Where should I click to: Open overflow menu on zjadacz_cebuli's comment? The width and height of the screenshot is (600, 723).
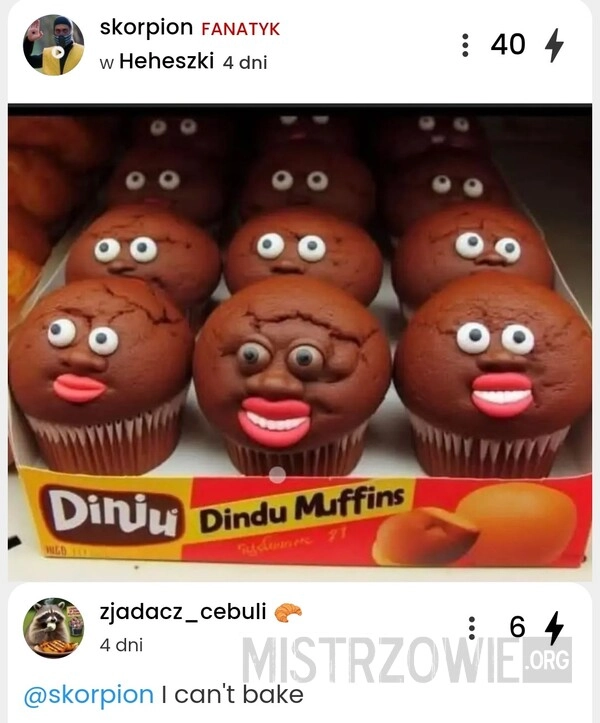[471, 628]
